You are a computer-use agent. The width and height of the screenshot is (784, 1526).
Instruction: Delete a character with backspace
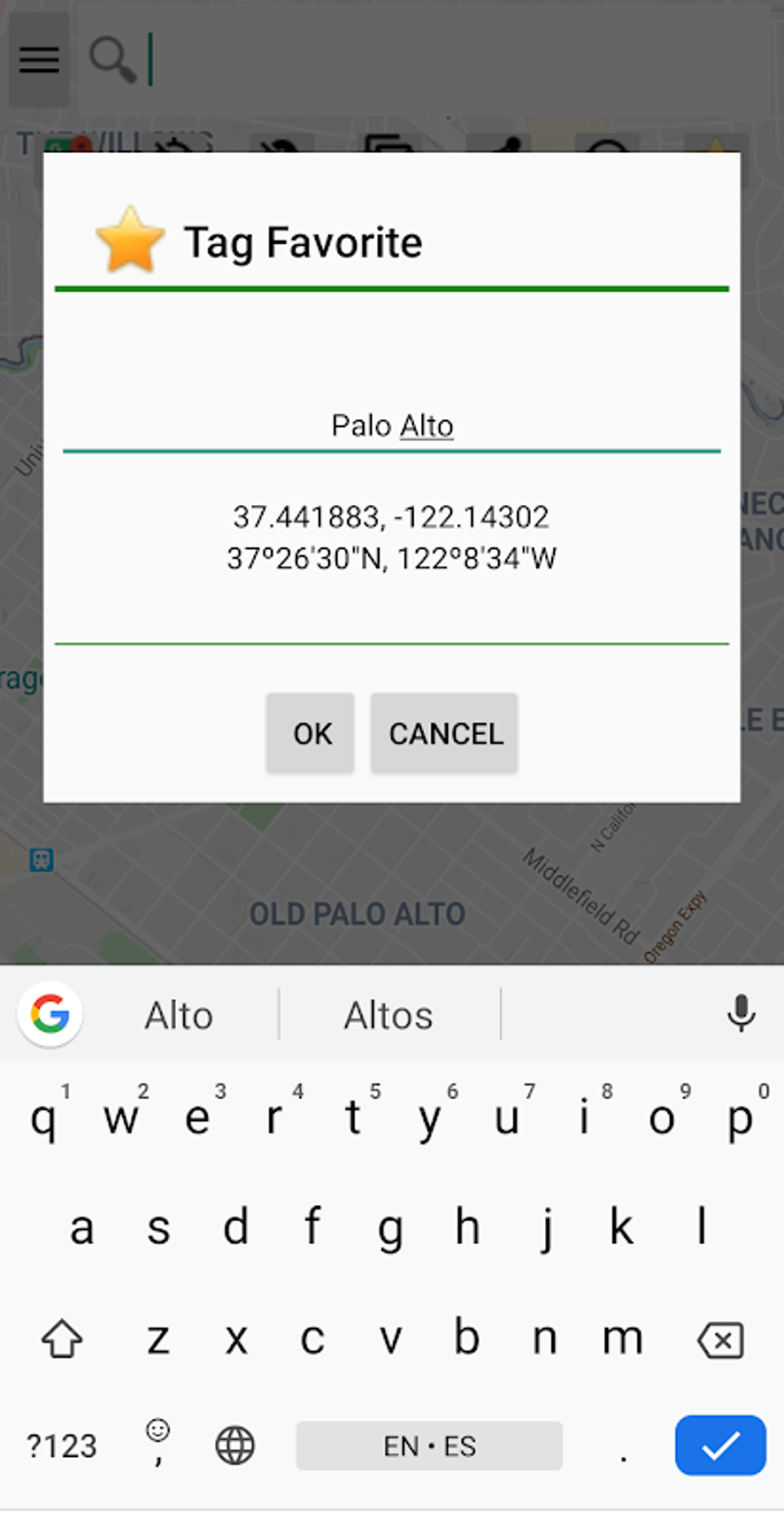coord(720,1340)
